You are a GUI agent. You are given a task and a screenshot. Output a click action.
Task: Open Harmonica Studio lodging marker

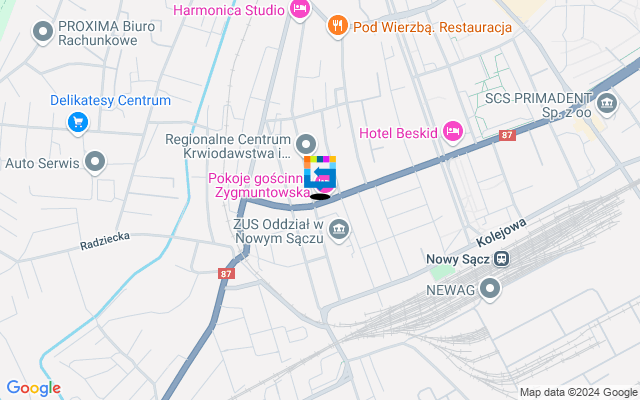coord(299,9)
